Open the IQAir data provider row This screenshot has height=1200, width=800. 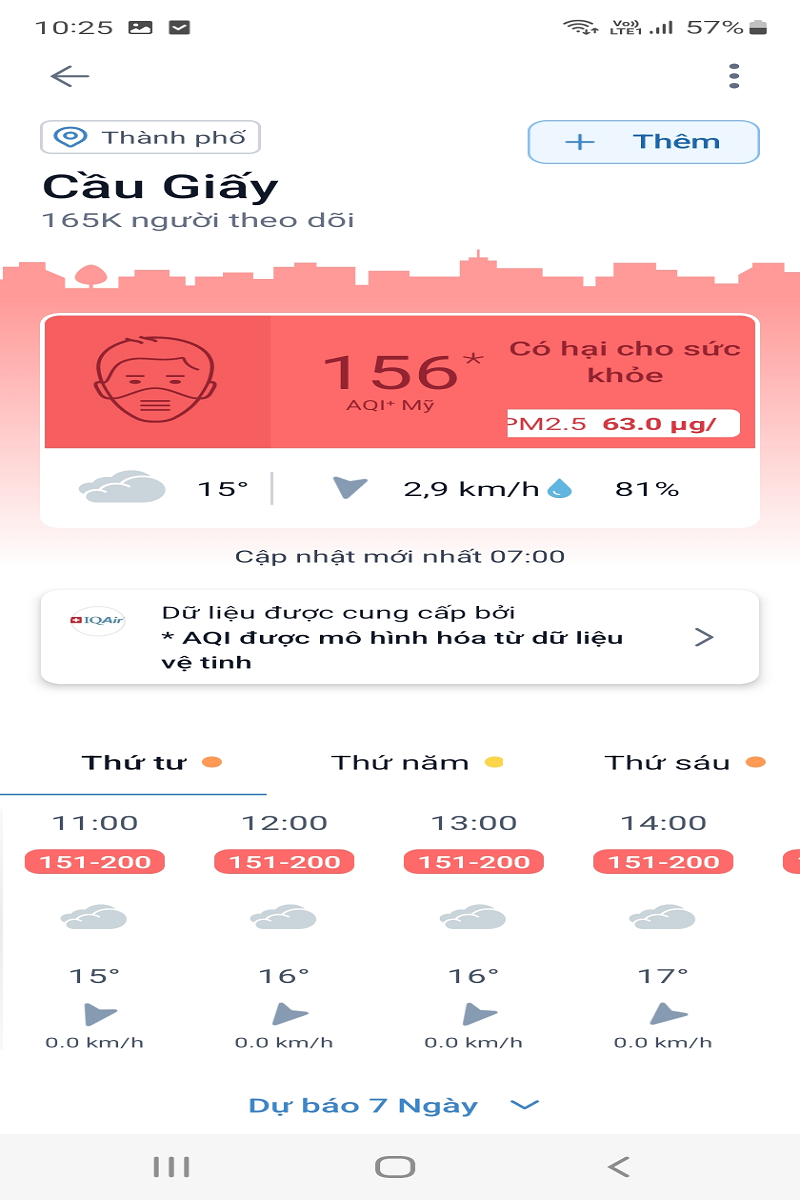point(400,637)
